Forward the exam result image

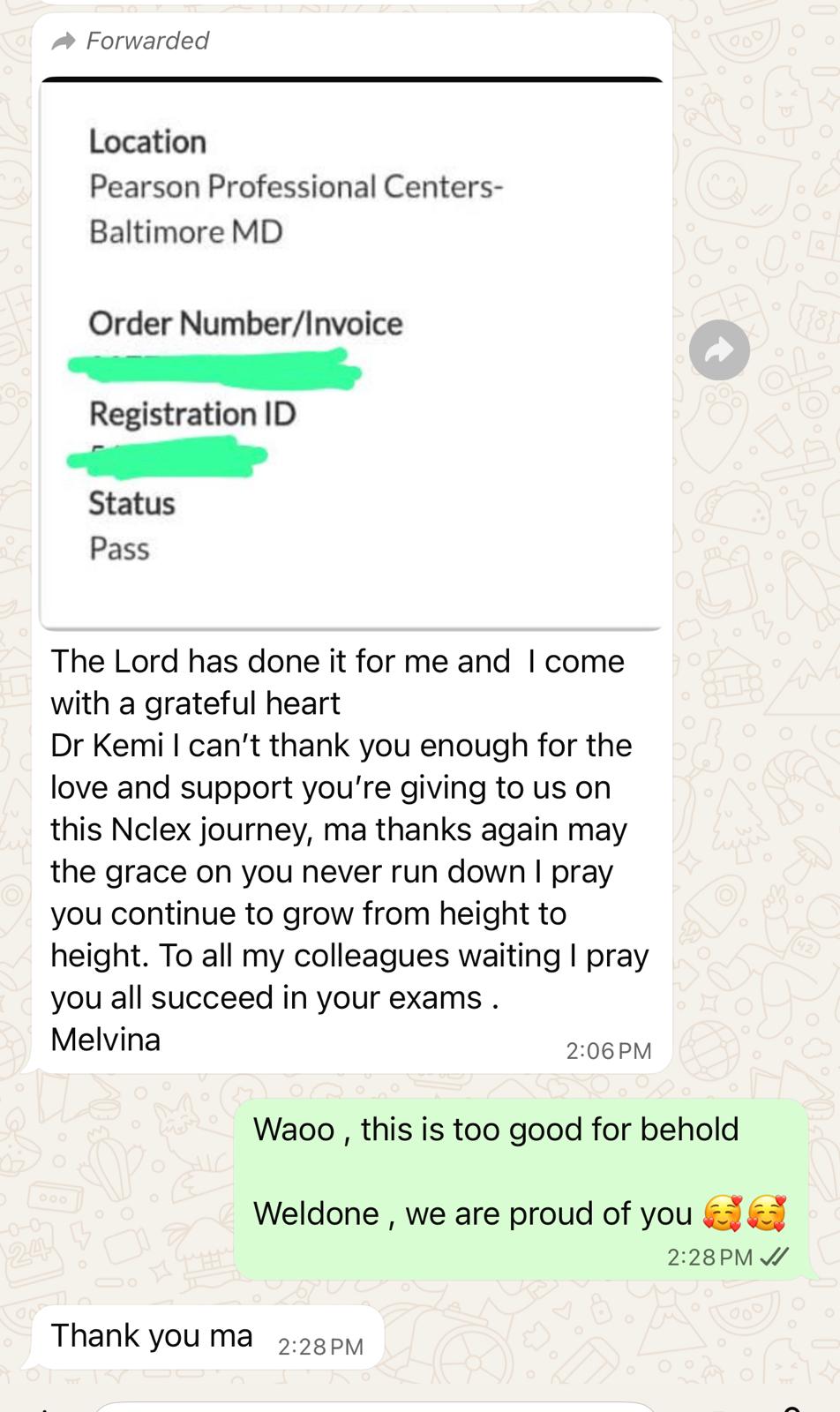click(719, 350)
